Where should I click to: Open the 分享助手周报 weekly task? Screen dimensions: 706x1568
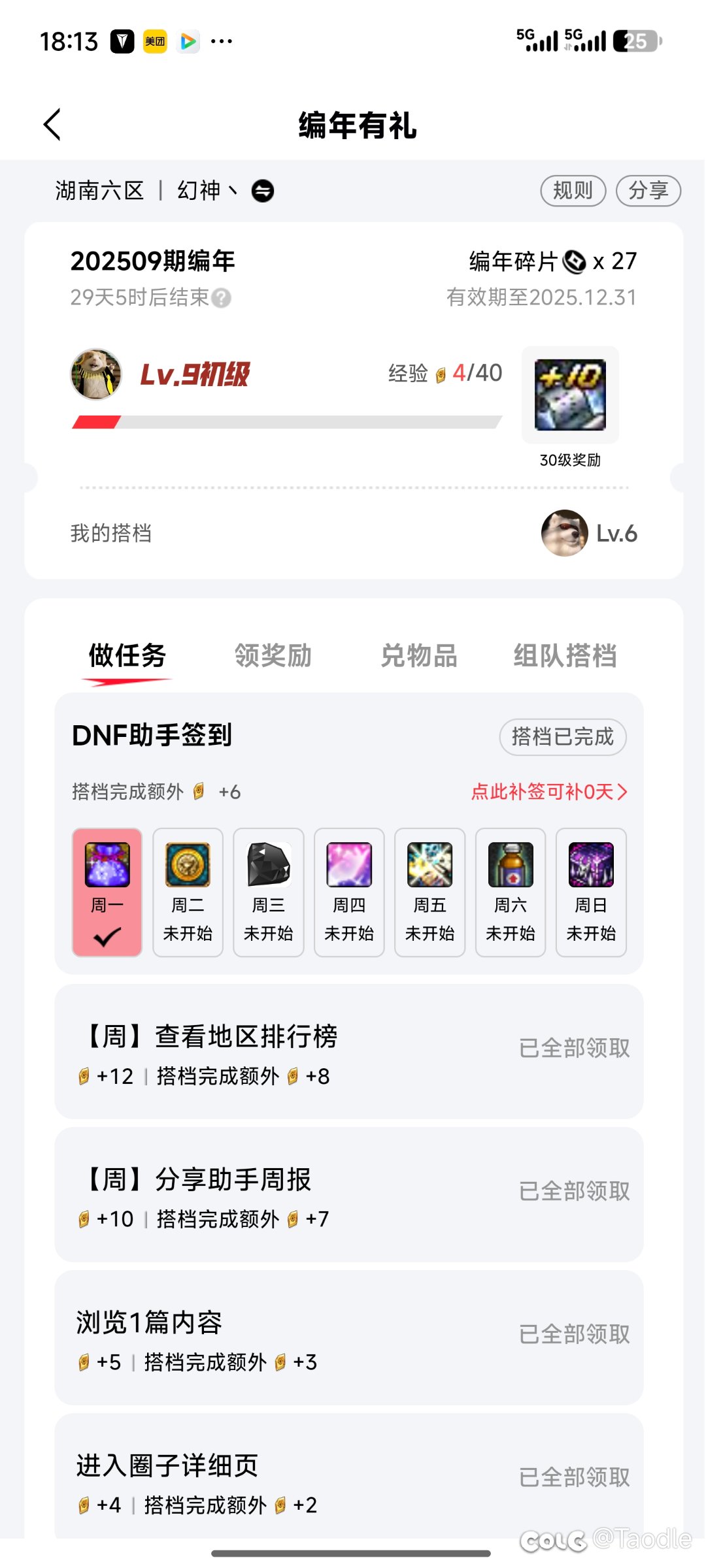(x=348, y=1194)
